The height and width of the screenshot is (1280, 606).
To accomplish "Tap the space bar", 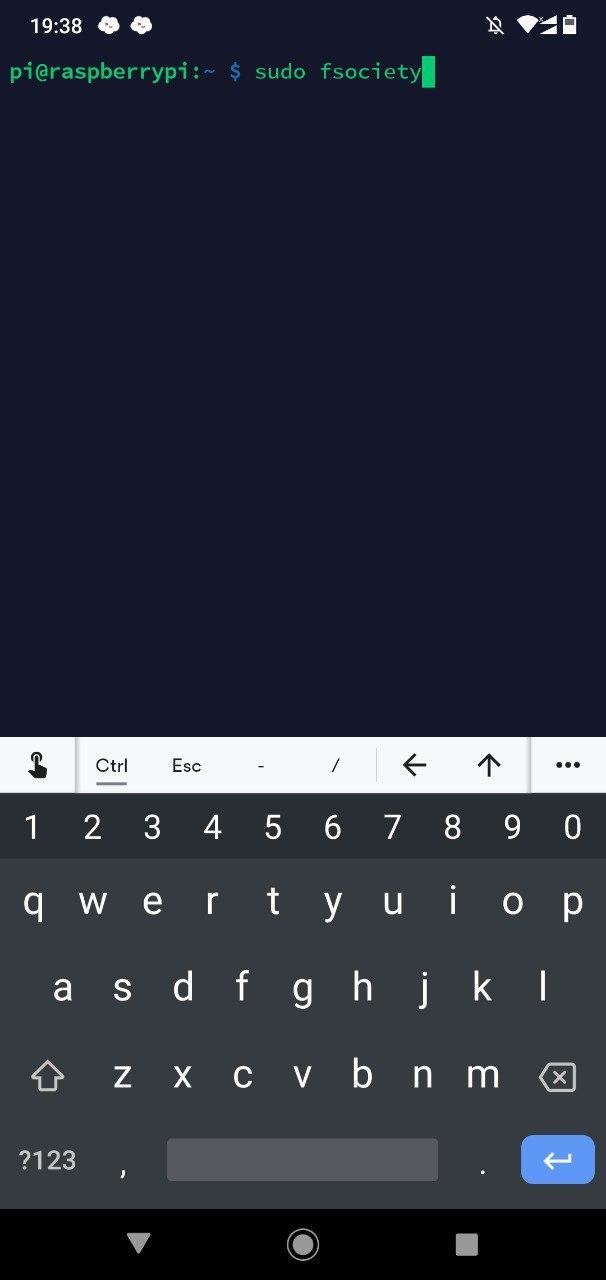I will point(302,1160).
